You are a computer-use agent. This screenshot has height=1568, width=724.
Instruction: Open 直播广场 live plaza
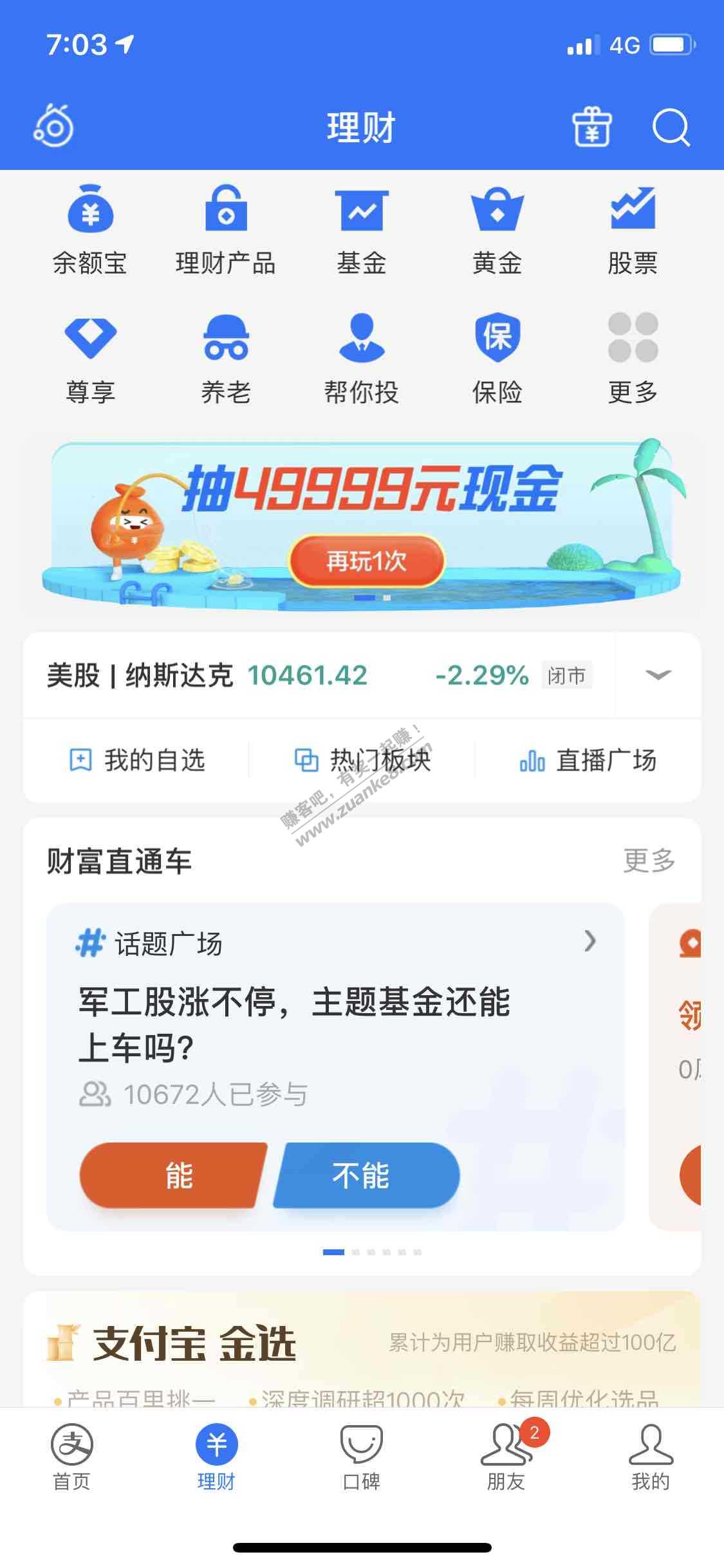point(588,760)
